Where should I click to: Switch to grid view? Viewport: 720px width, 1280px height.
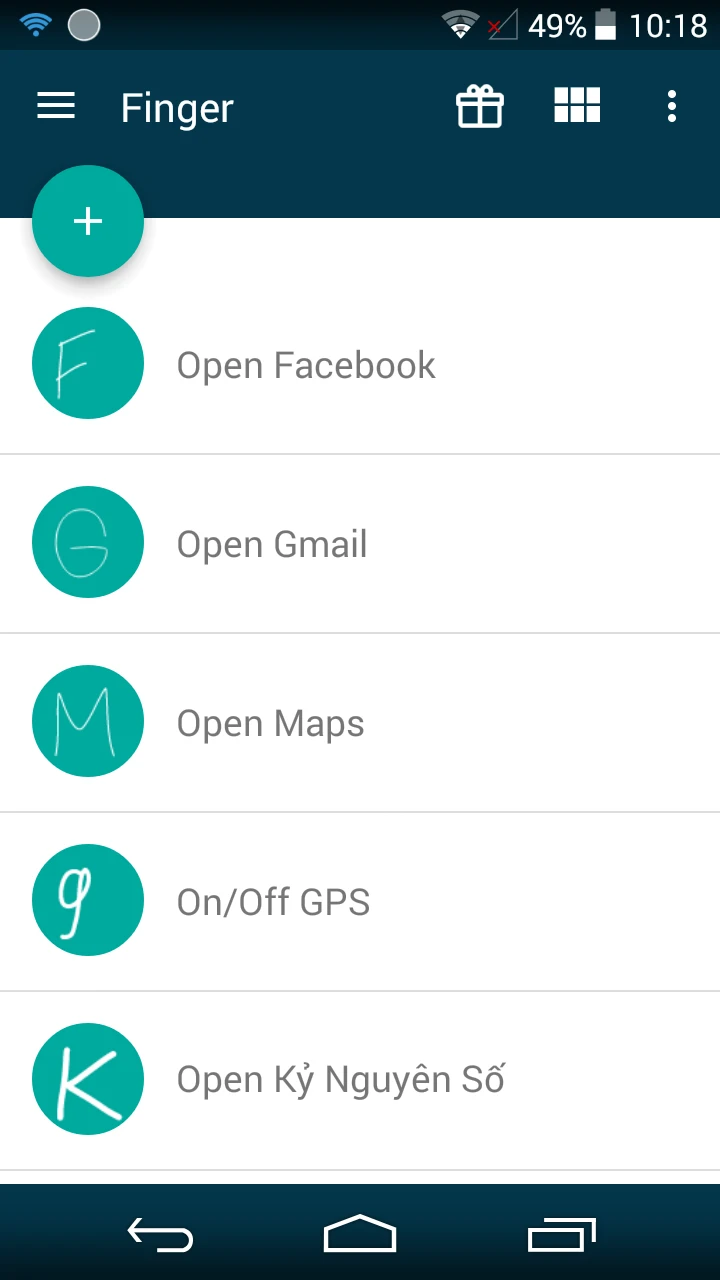pos(577,106)
